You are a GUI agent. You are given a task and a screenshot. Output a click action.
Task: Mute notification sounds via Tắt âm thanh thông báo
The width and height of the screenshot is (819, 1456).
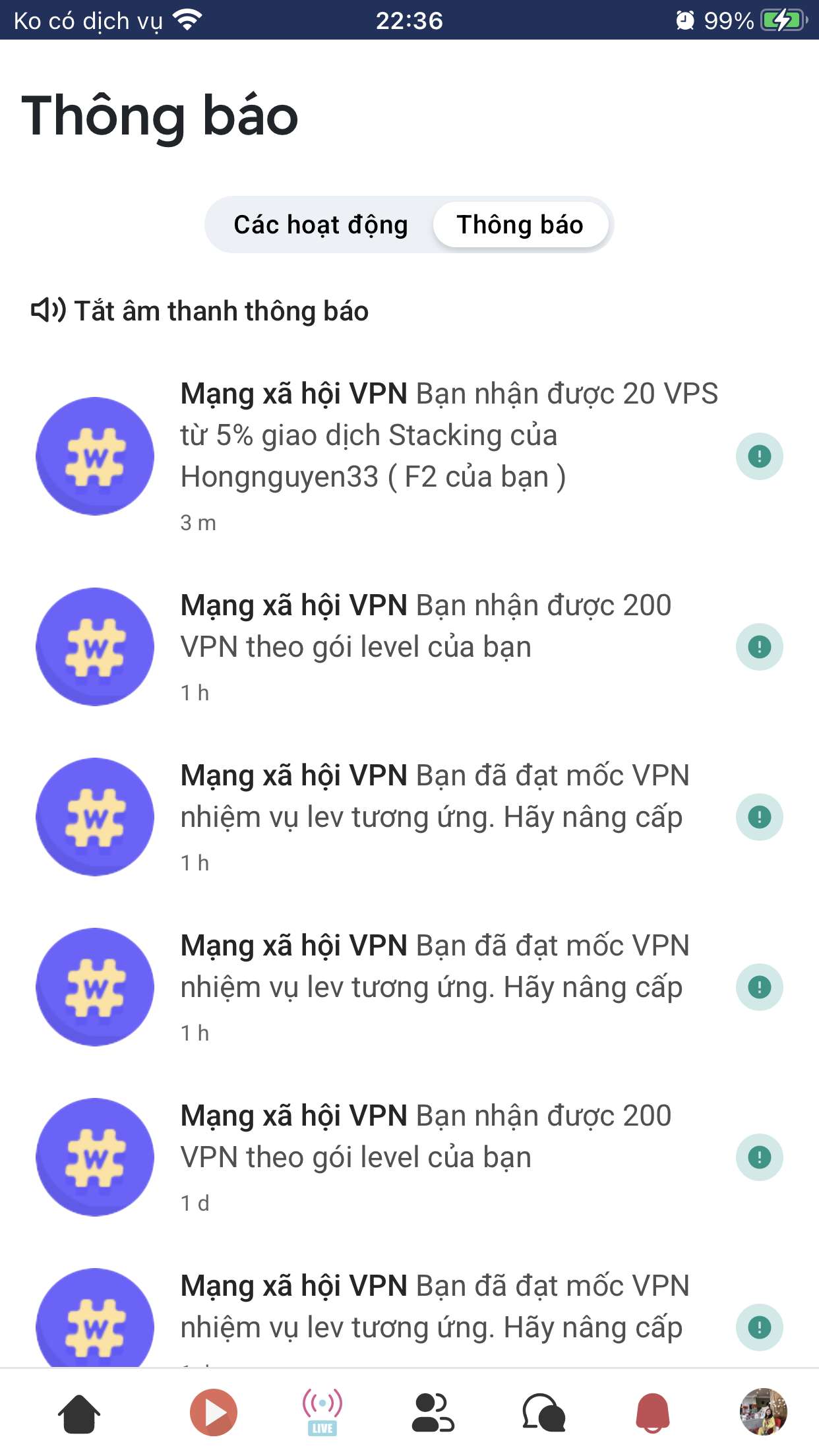coord(200,311)
